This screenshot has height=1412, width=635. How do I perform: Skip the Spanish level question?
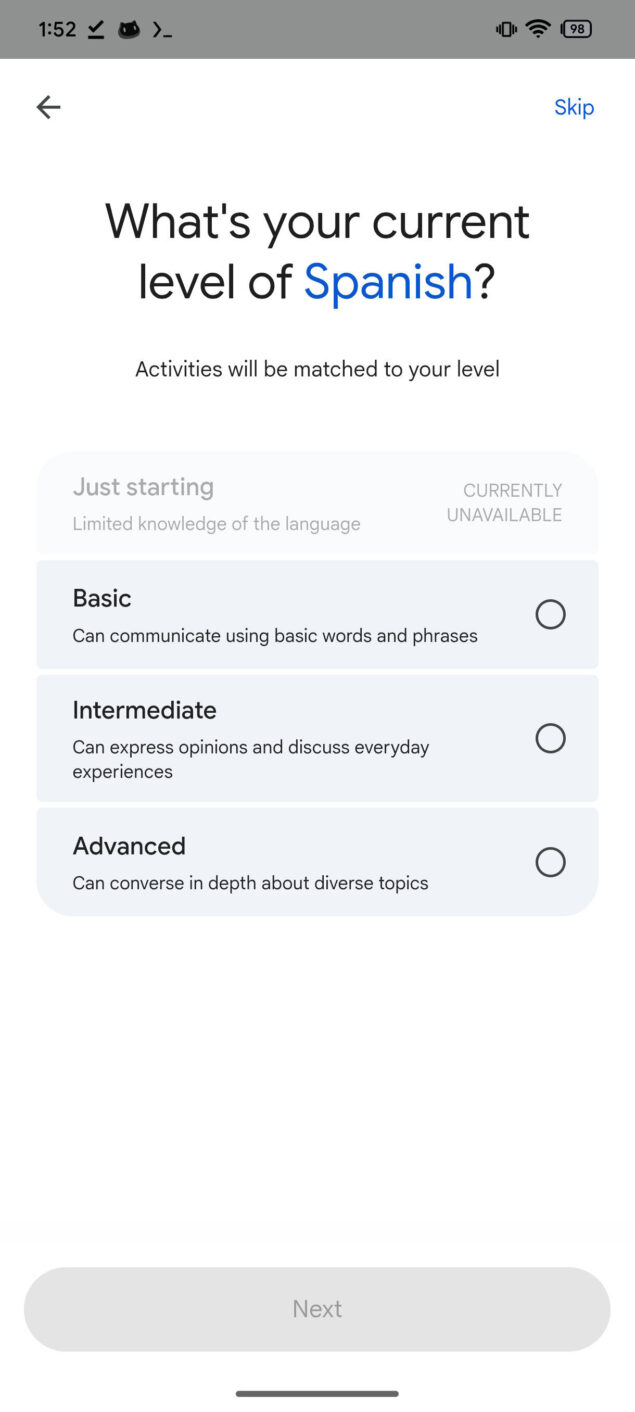574,107
